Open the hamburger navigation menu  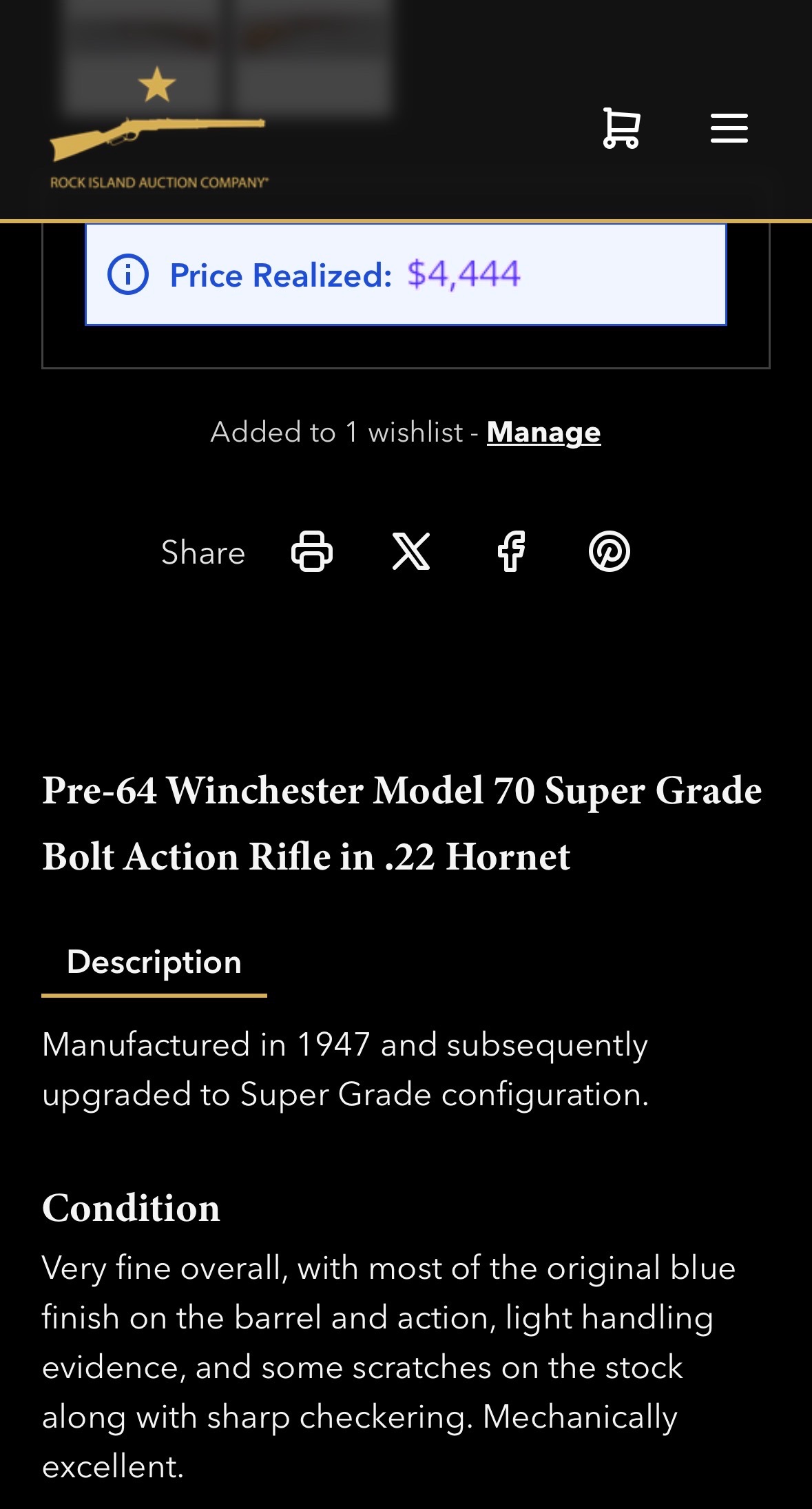pyautogui.click(x=729, y=128)
